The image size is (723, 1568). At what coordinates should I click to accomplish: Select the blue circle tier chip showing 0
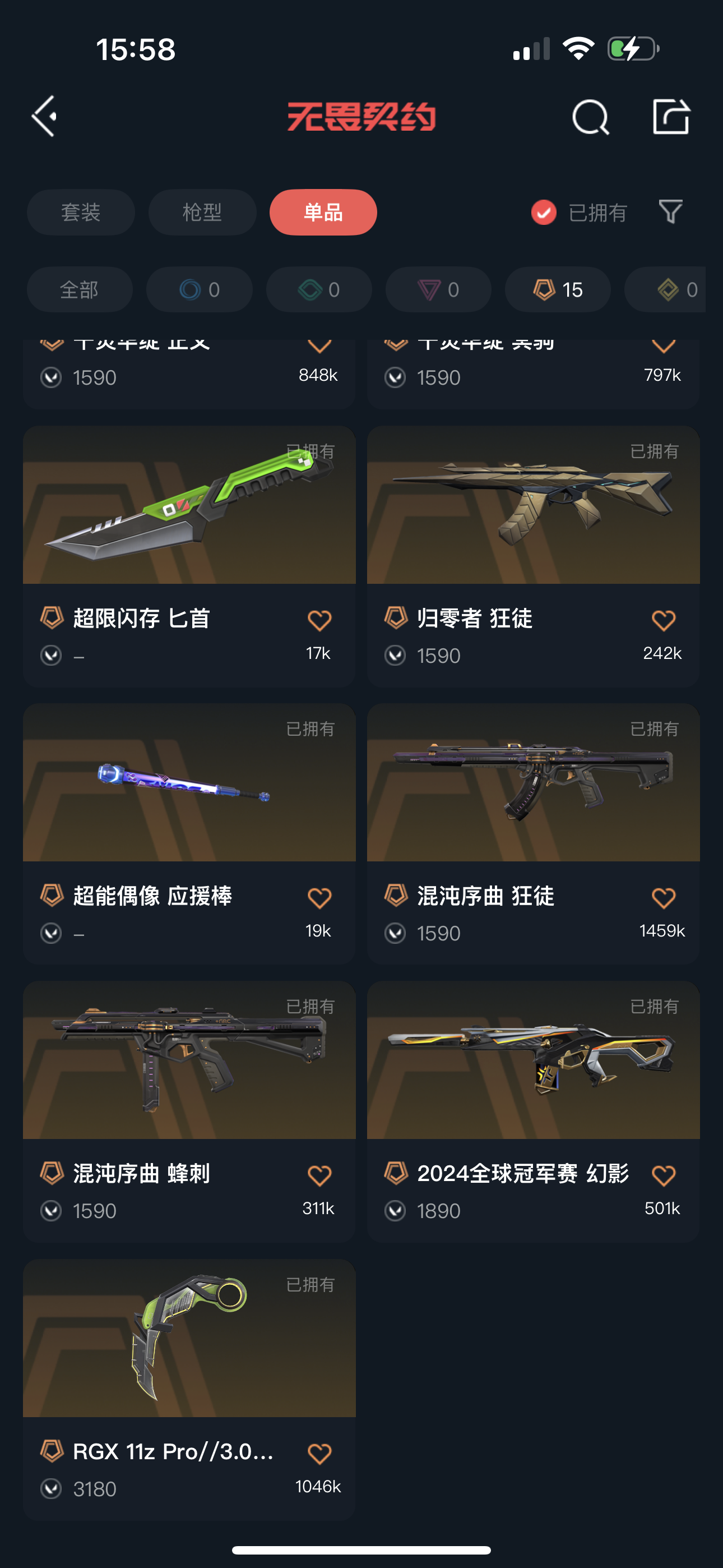(x=199, y=290)
